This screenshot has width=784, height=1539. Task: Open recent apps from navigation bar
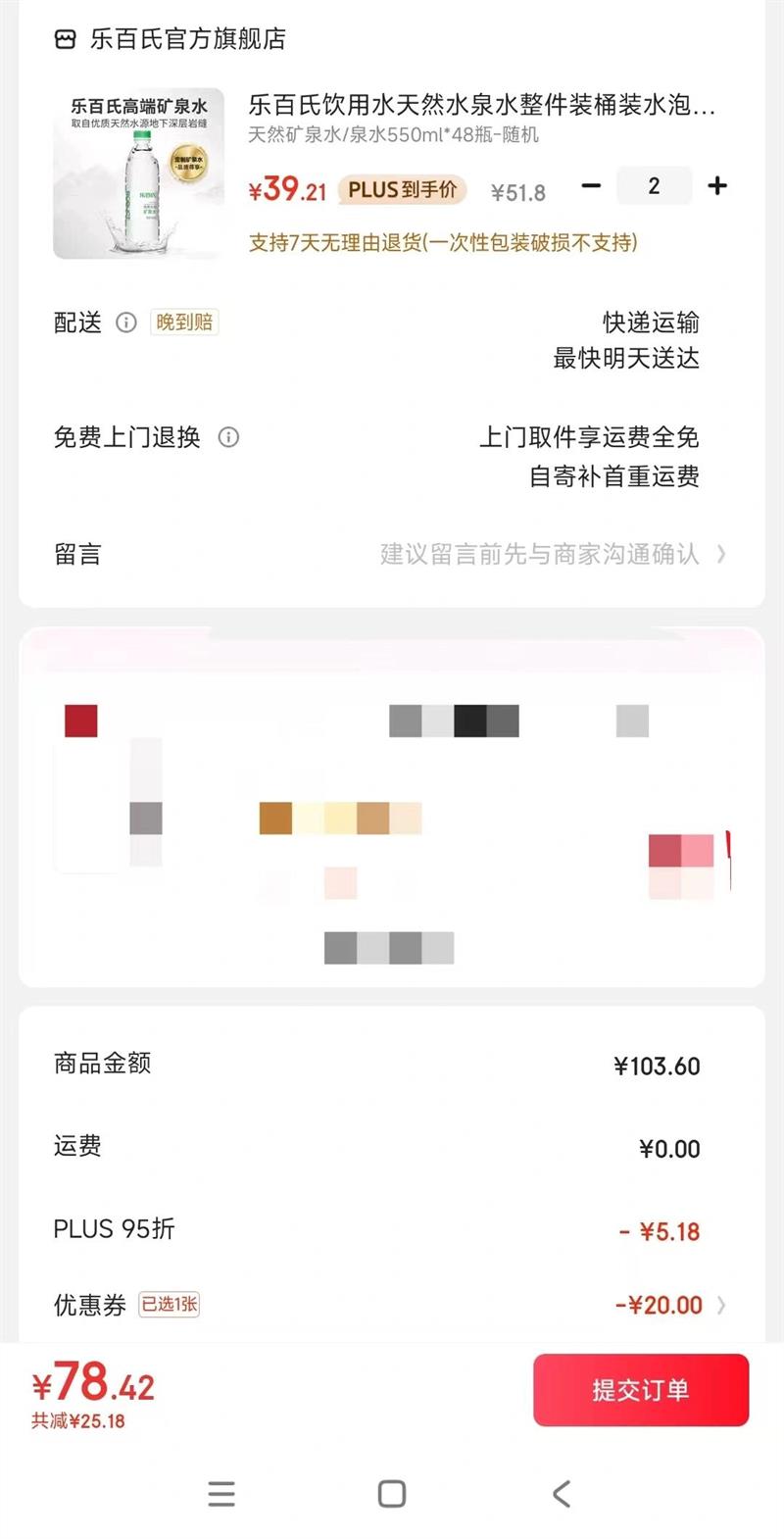click(221, 1494)
